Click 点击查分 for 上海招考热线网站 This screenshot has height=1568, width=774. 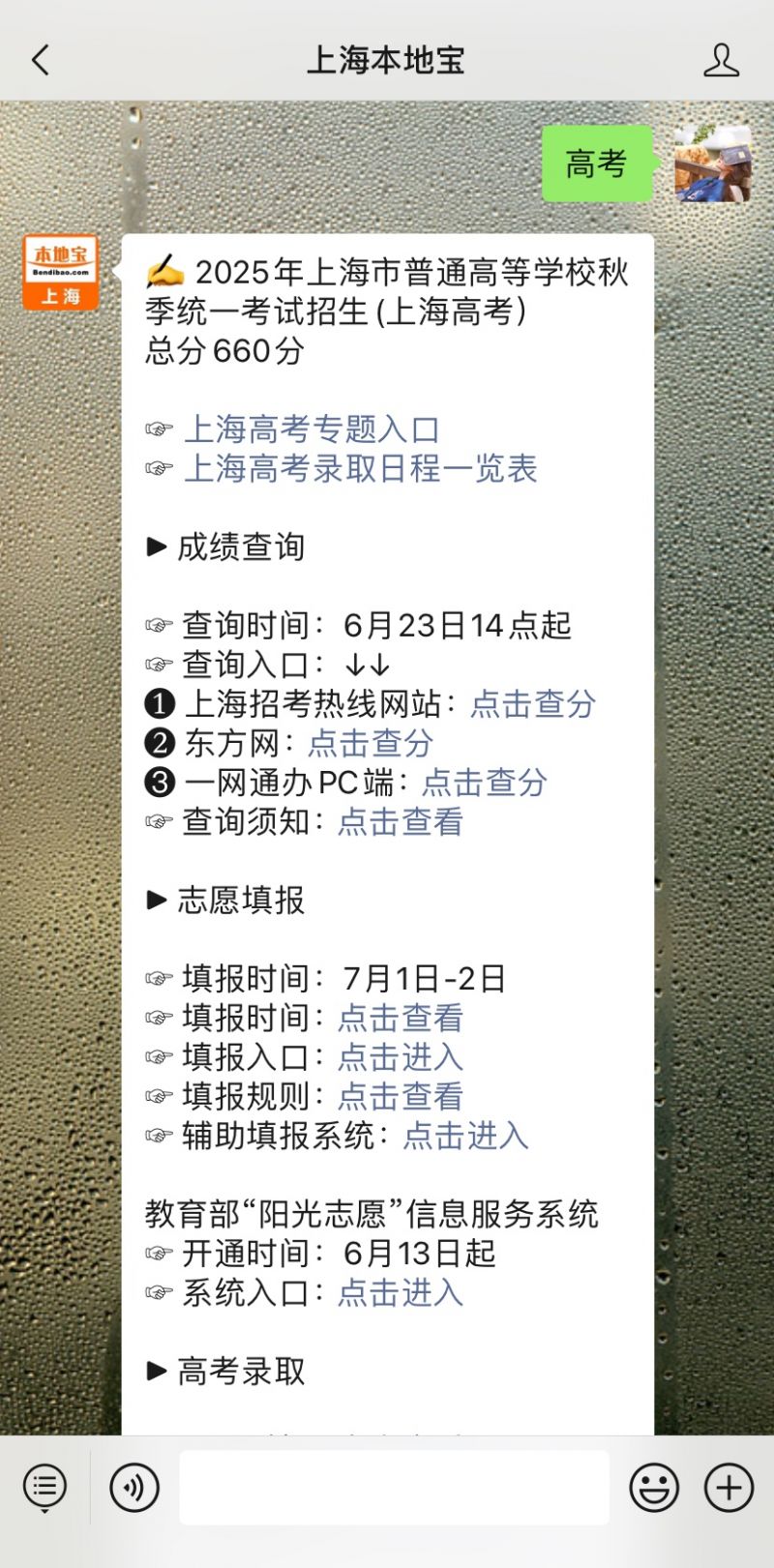click(x=533, y=704)
